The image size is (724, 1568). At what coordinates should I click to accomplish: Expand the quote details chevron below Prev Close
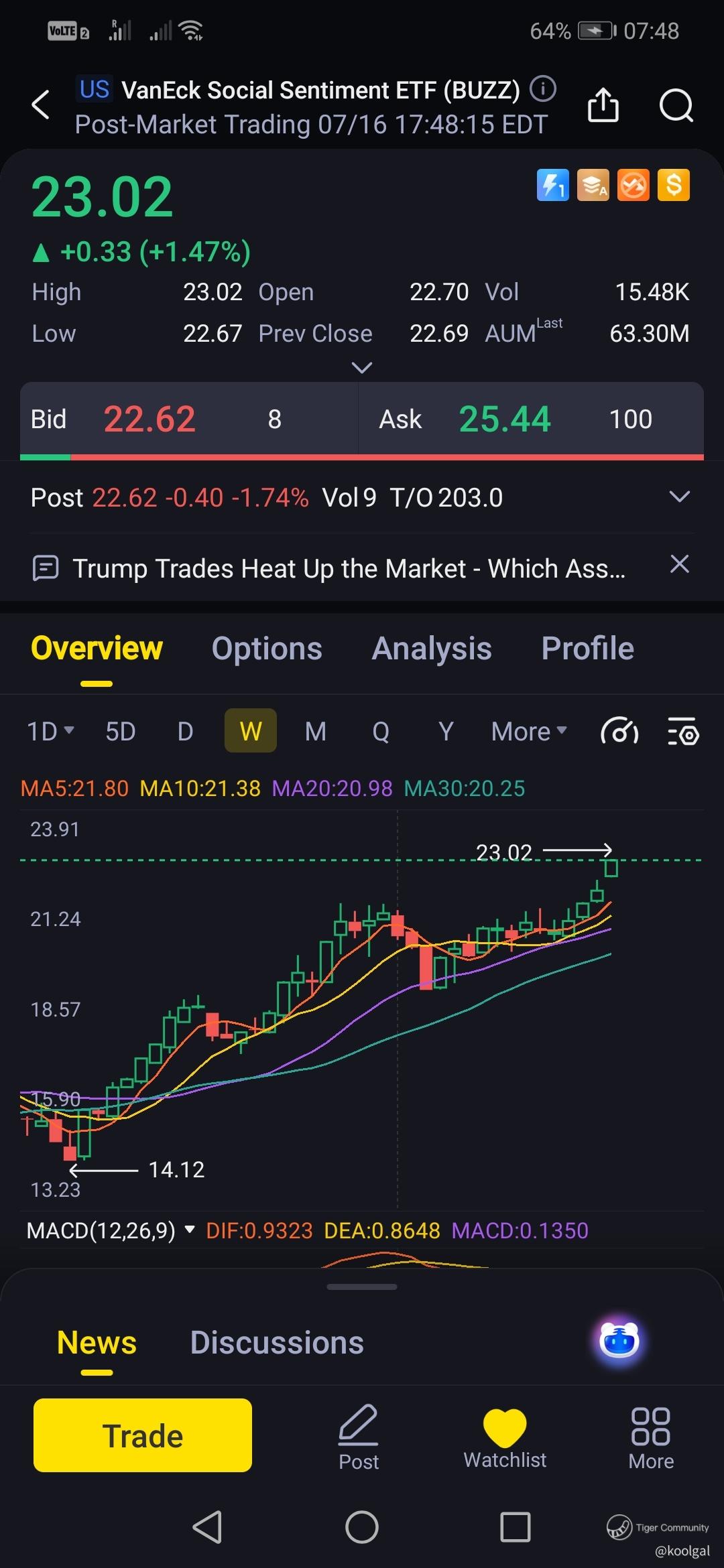click(x=362, y=368)
